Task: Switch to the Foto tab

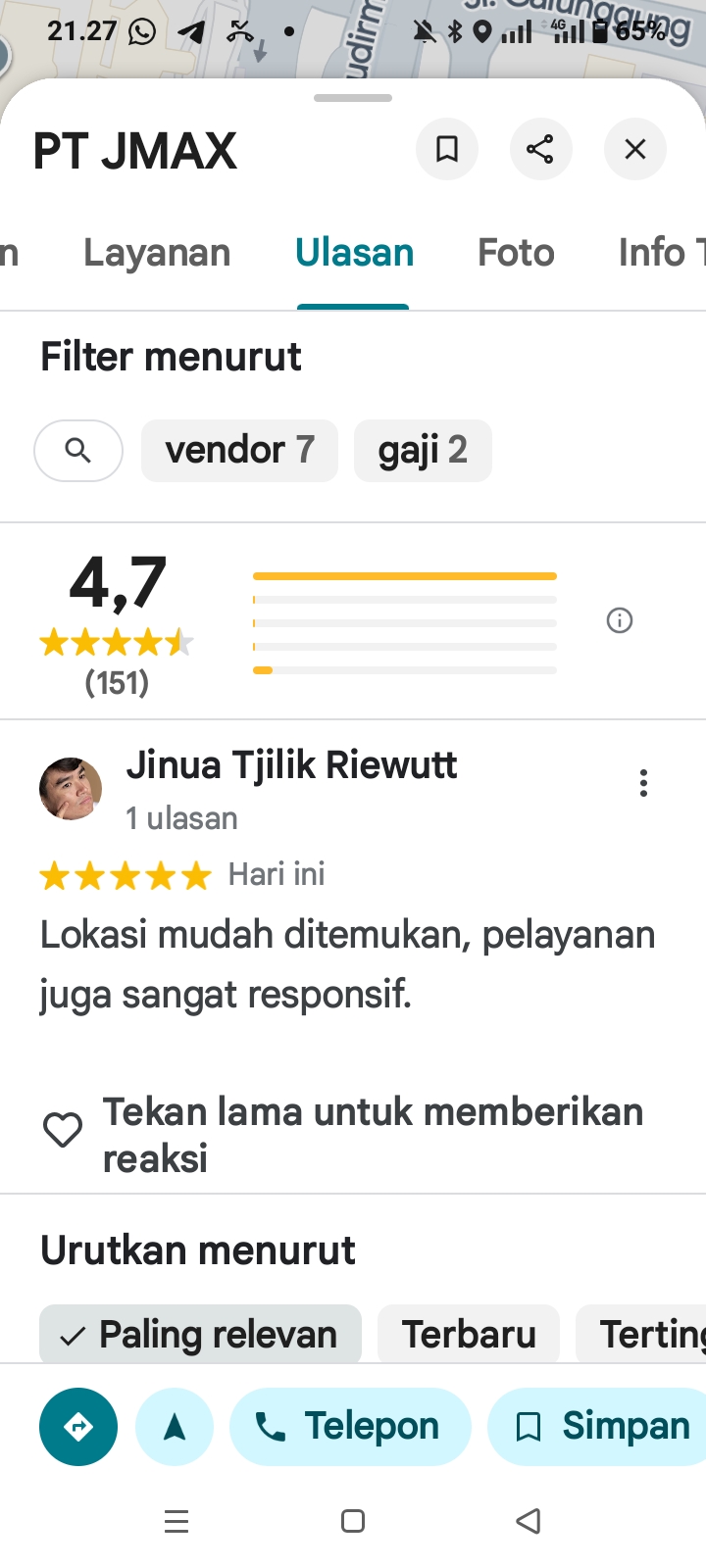Action: tap(516, 253)
